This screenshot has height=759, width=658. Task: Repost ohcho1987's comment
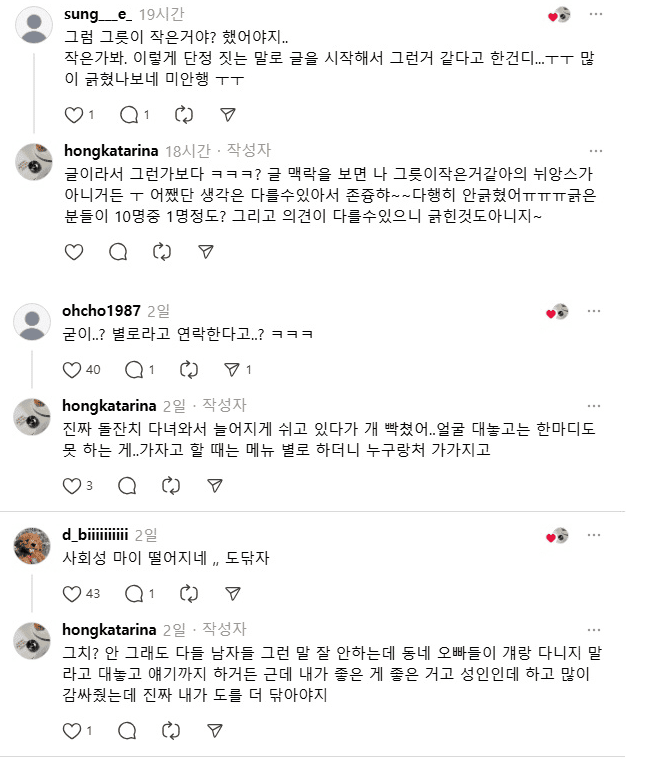[x=184, y=370]
